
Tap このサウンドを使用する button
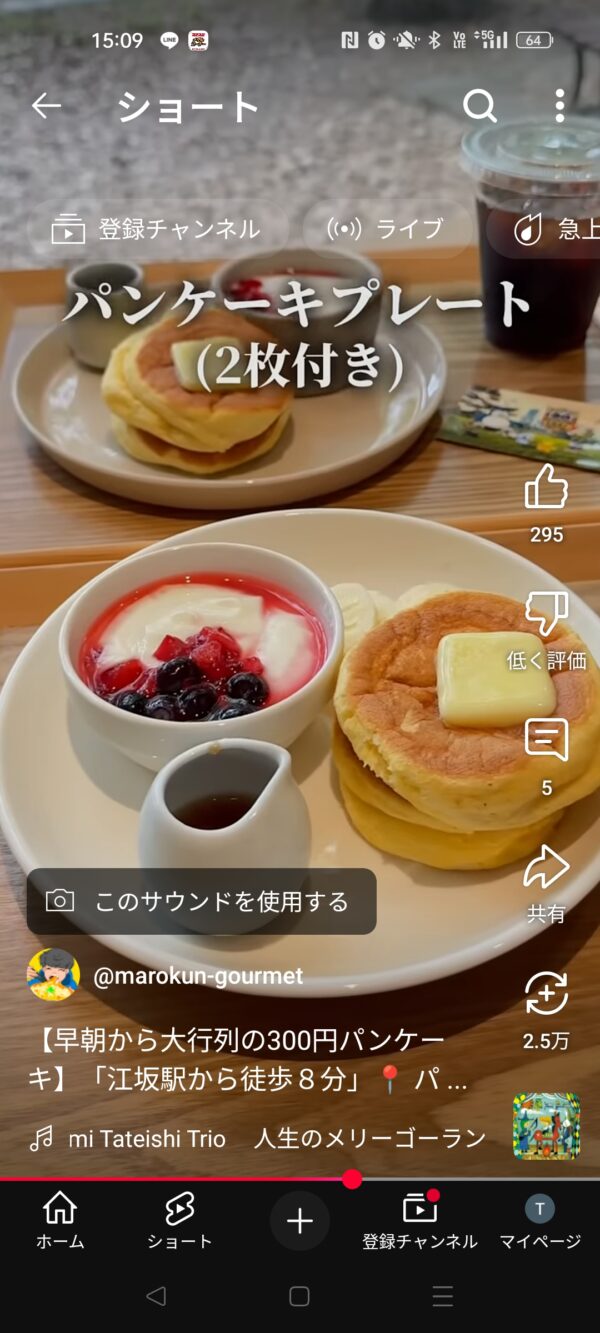pyautogui.click(x=201, y=901)
